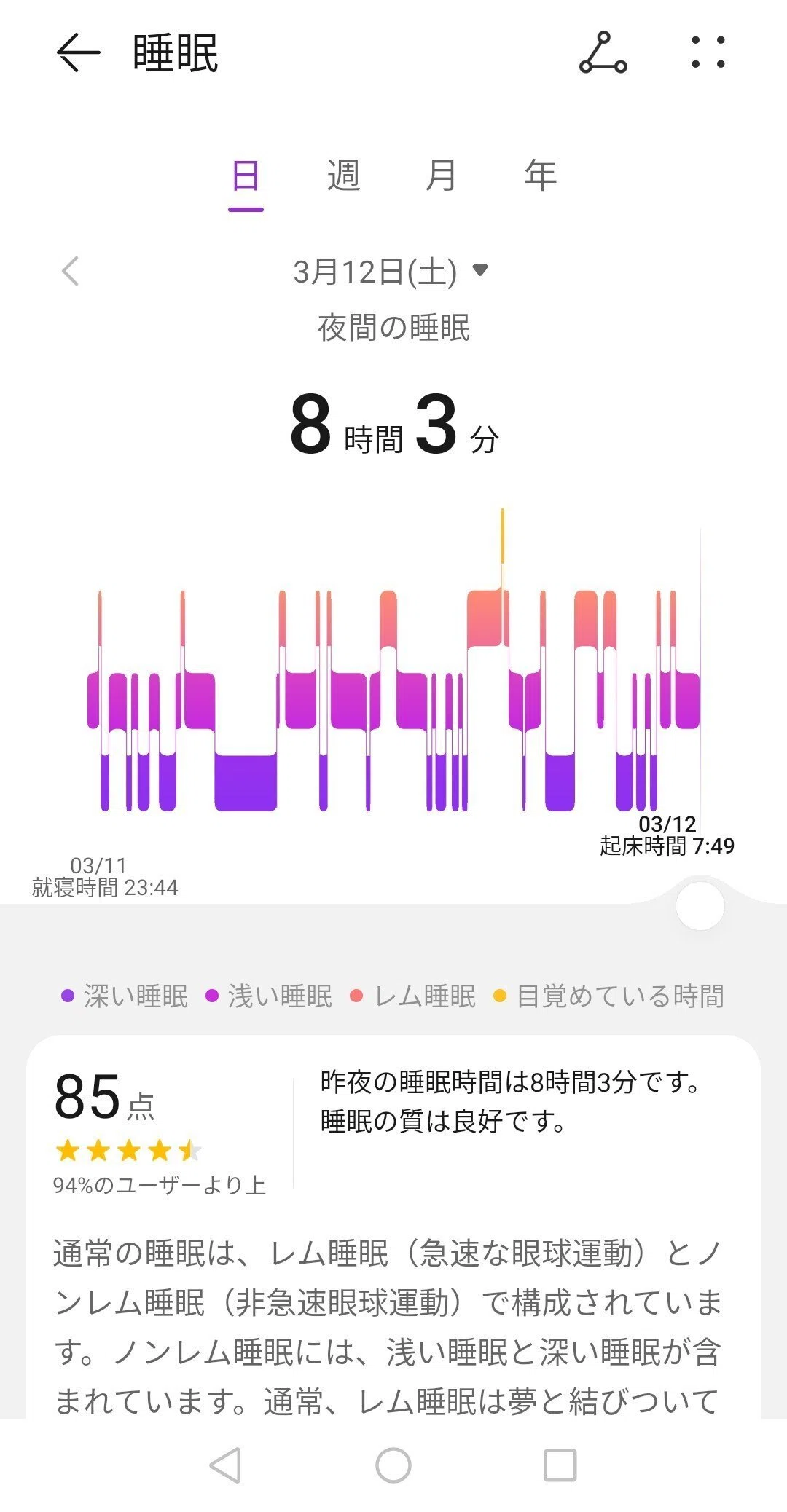Image resolution: width=787 pixels, height=1512 pixels.
Task: Select the 日 tab
Action: 246,176
